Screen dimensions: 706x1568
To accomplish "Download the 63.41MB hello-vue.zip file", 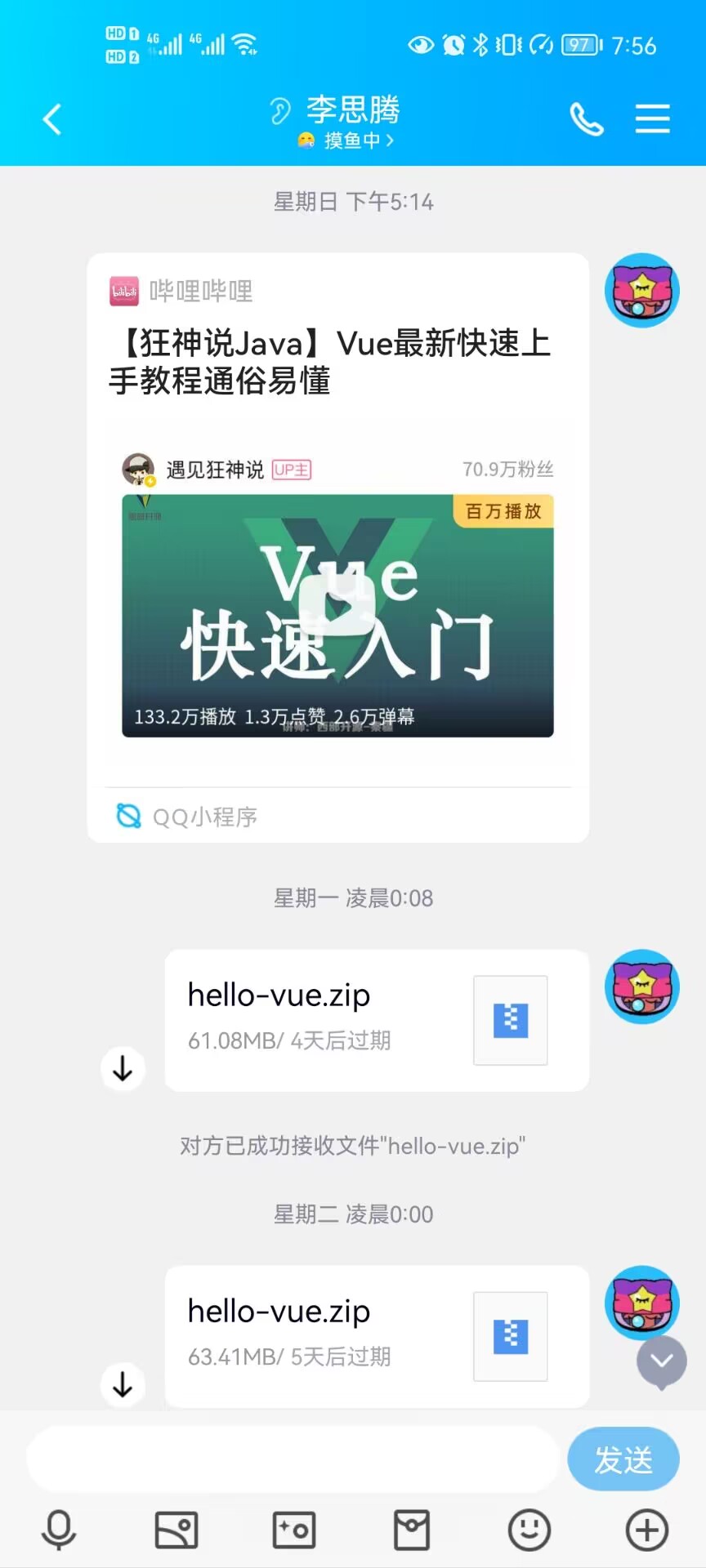I will [123, 1384].
